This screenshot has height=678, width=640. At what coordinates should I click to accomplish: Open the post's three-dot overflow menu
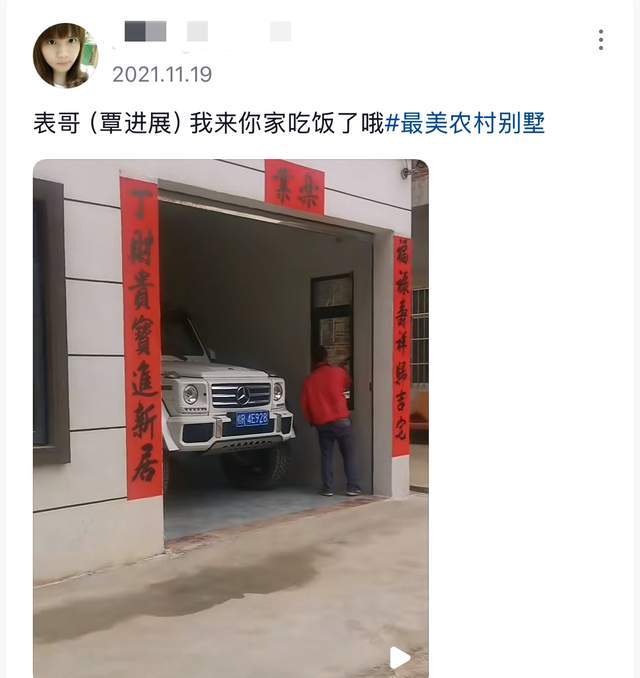pos(600,40)
